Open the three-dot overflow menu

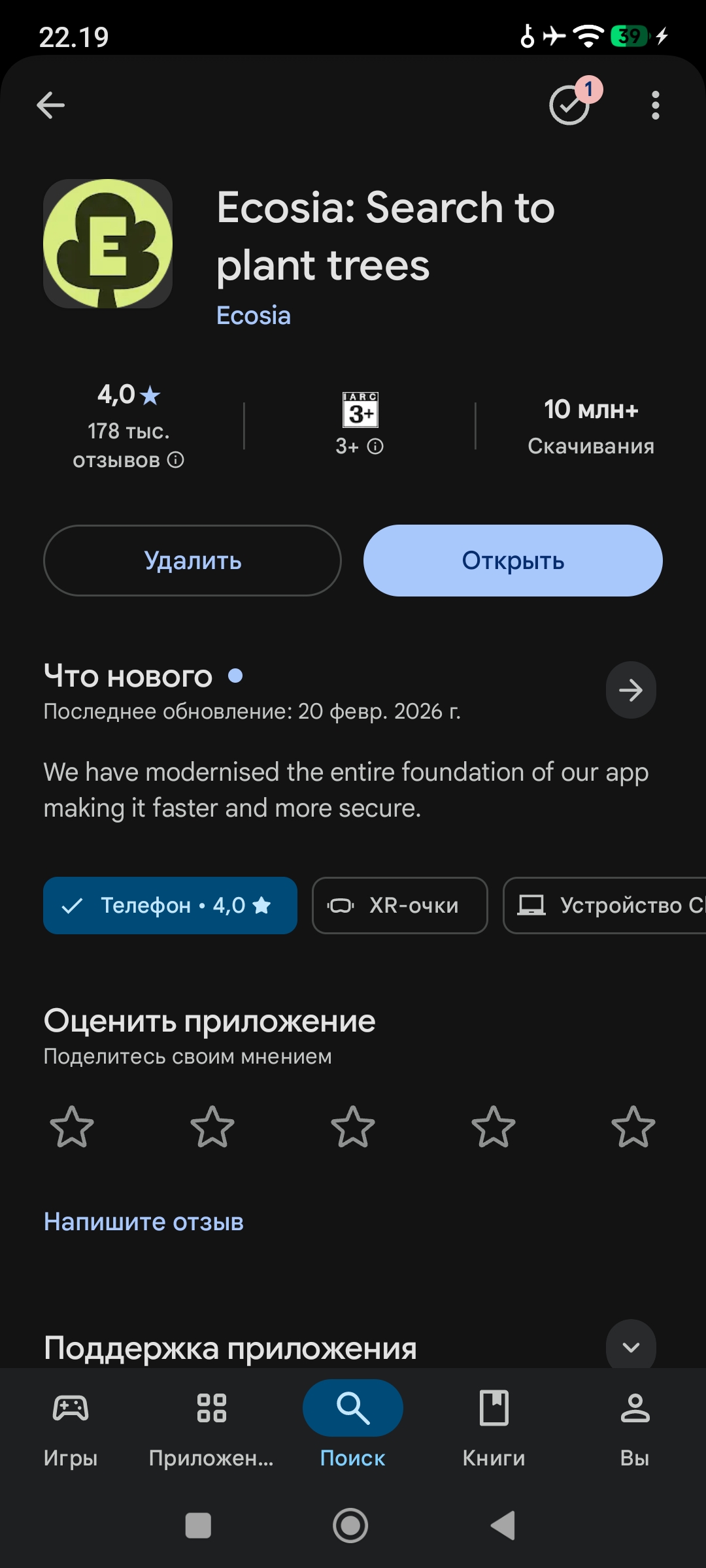pos(655,106)
